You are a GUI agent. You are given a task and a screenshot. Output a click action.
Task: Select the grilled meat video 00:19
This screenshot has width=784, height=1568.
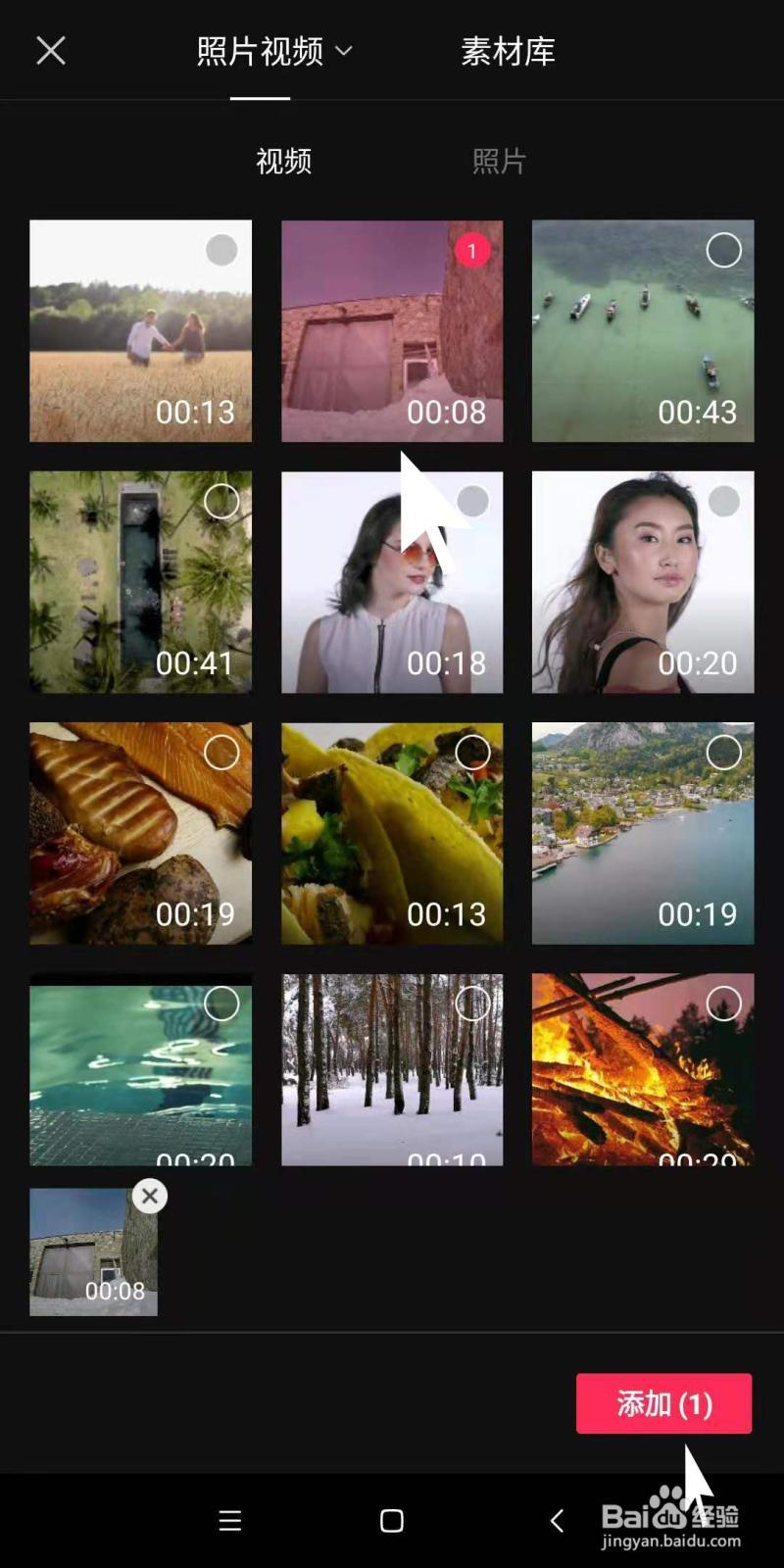221,753
